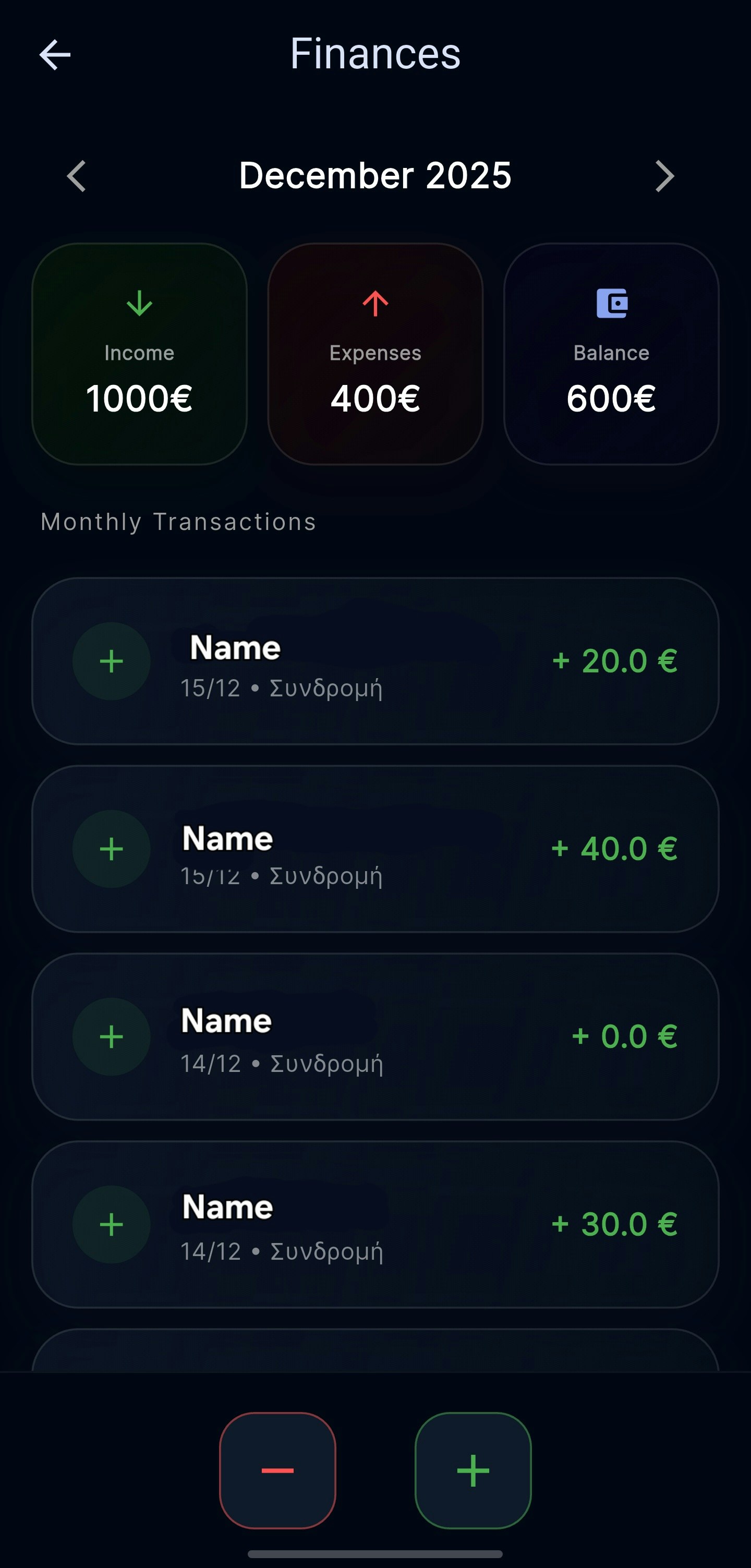This screenshot has height=1568, width=751.
Task: Open the Balance summary card
Action: (x=611, y=354)
